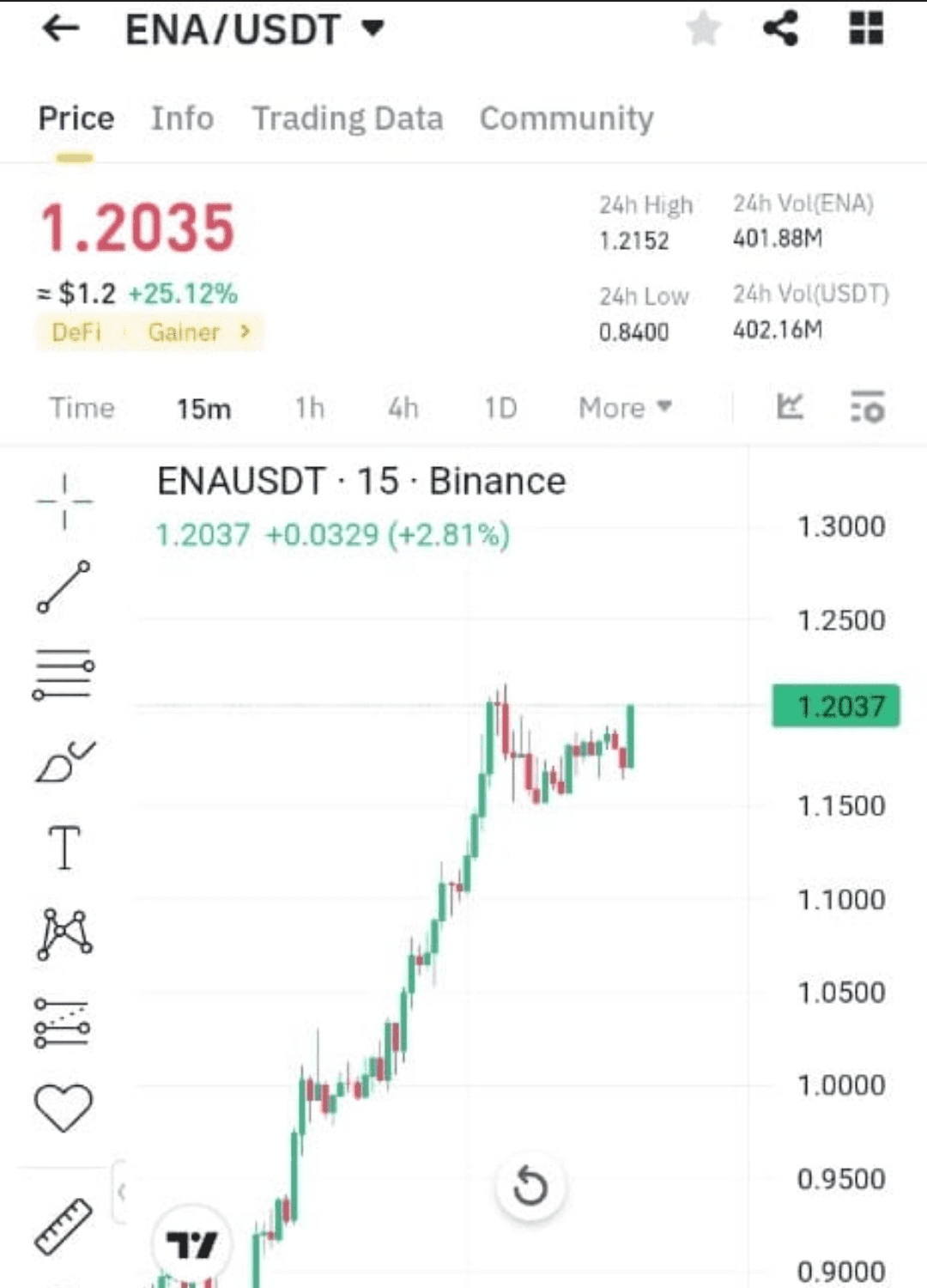Select the 4h chart interval
The width and height of the screenshot is (927, 1288).
(x=403, y=408)
